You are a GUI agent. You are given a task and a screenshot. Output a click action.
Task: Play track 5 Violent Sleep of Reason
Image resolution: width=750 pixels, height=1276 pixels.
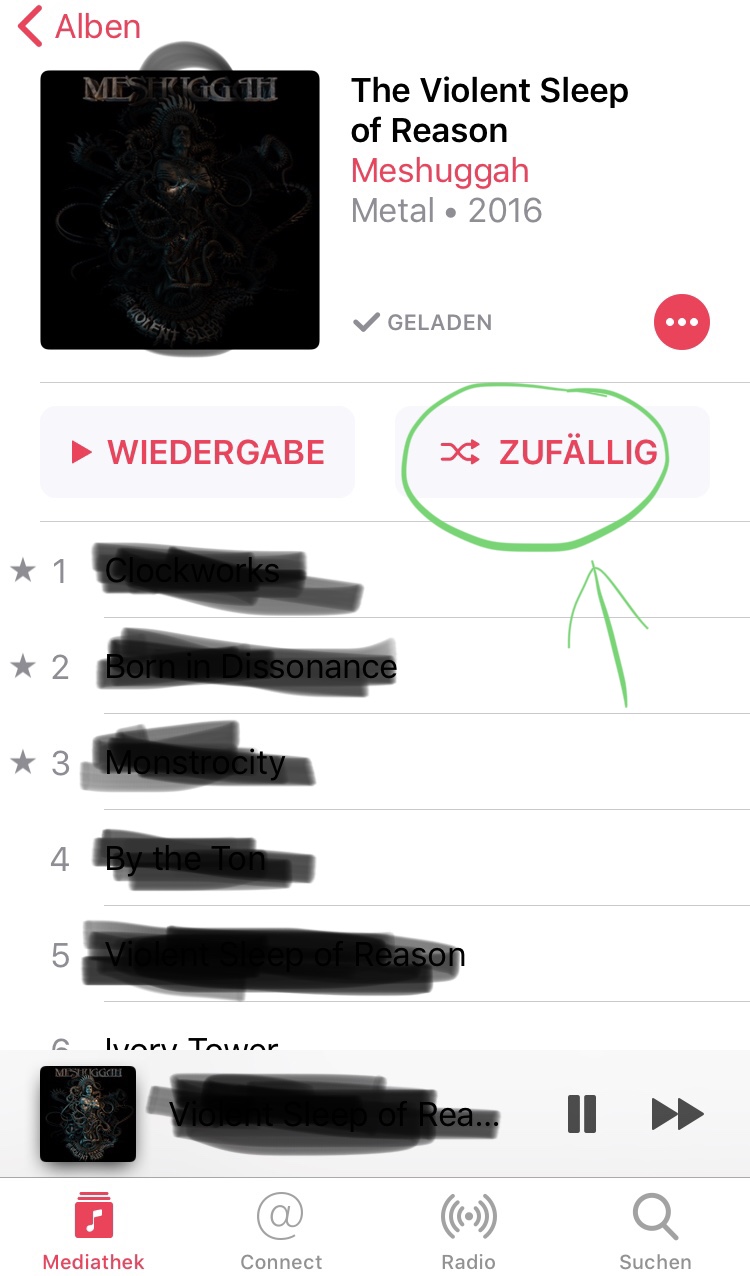point(375,954)
